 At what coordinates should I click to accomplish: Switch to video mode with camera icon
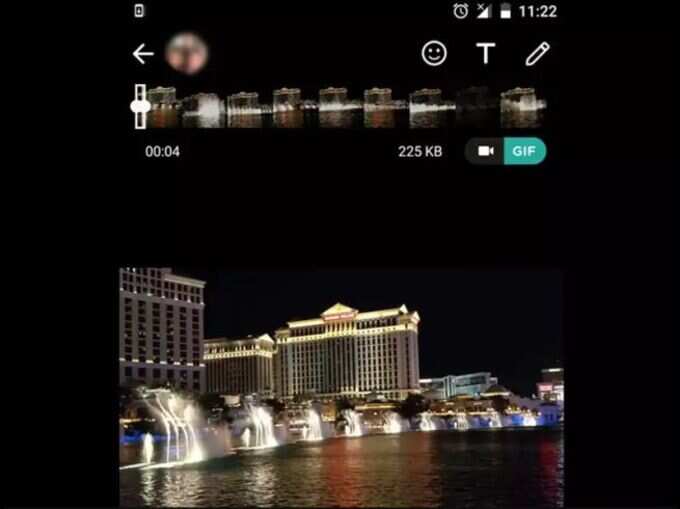coord(485,151)
